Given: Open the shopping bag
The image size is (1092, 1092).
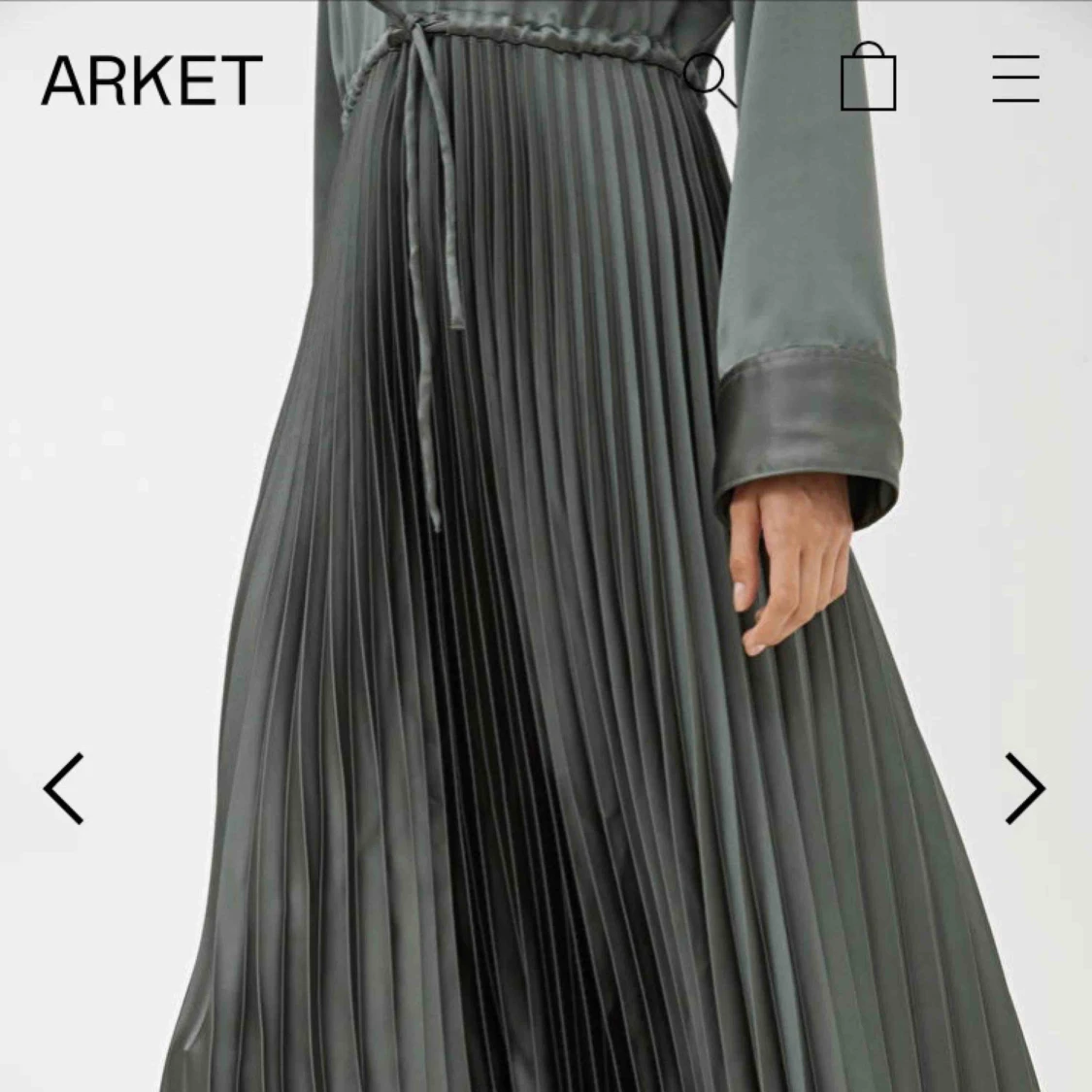Looking at the screenshot, I should pyautogui.click(x=868, y=78).
